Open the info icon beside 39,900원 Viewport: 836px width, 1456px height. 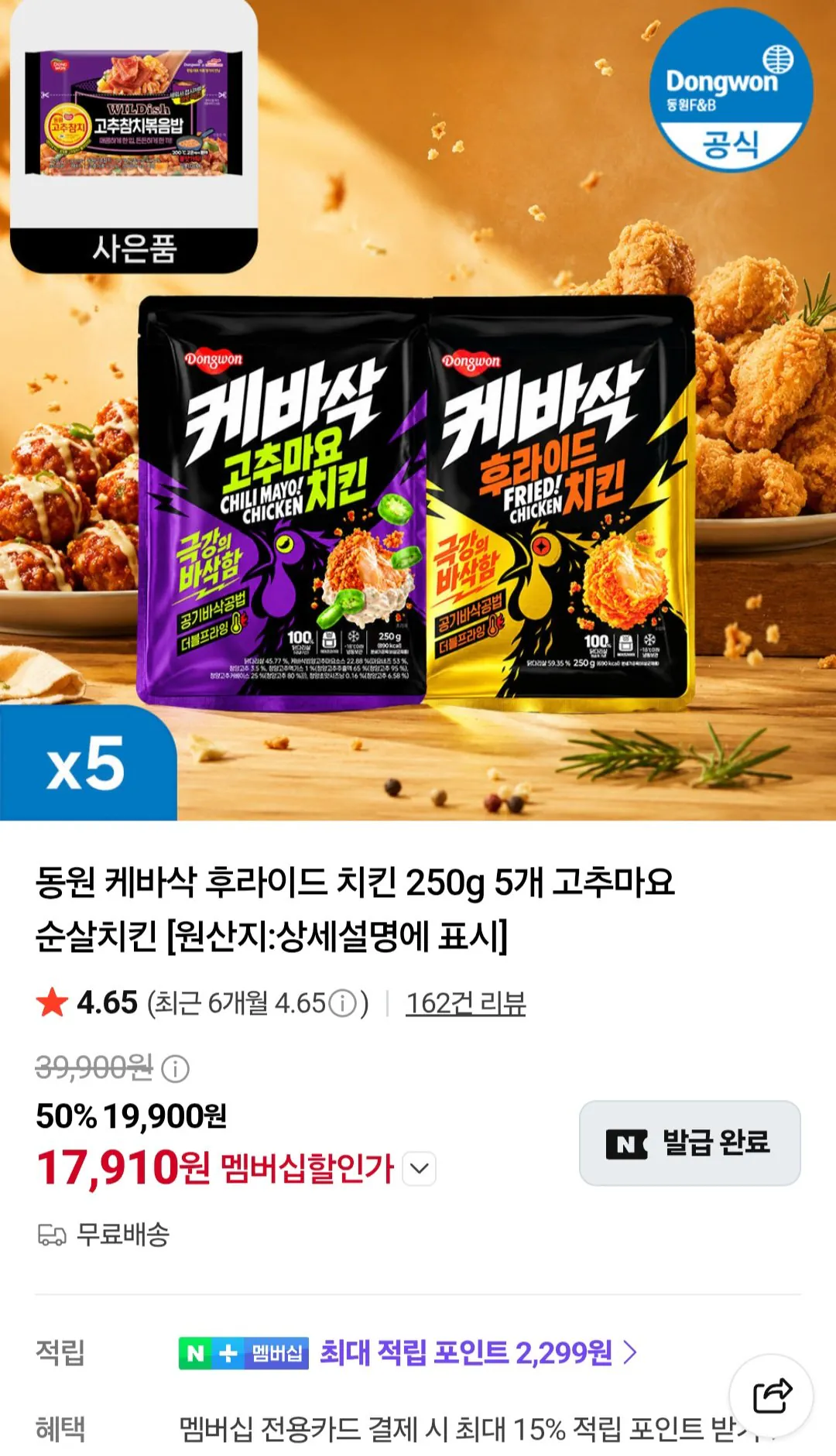point(176,1069)
